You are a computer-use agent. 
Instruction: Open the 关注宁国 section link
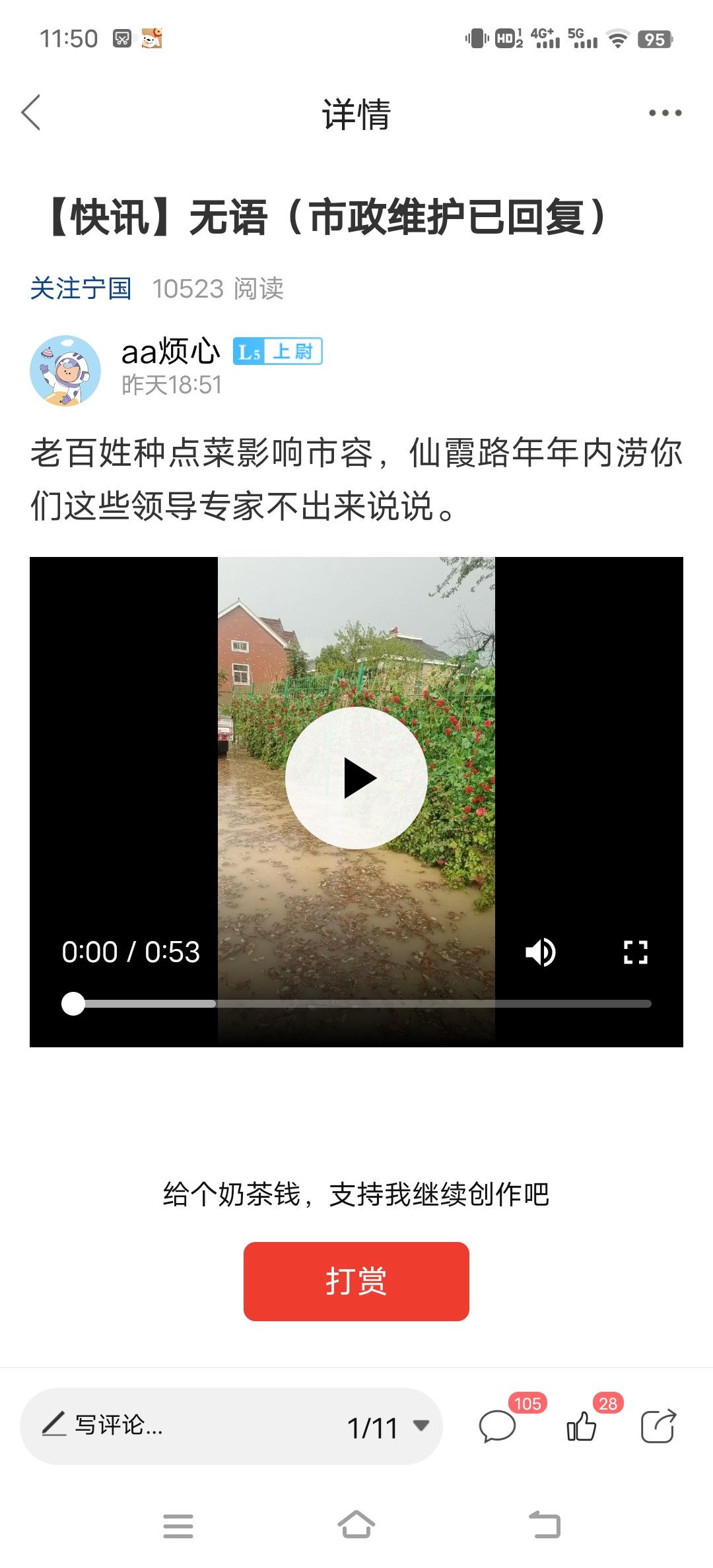(81, 288)
